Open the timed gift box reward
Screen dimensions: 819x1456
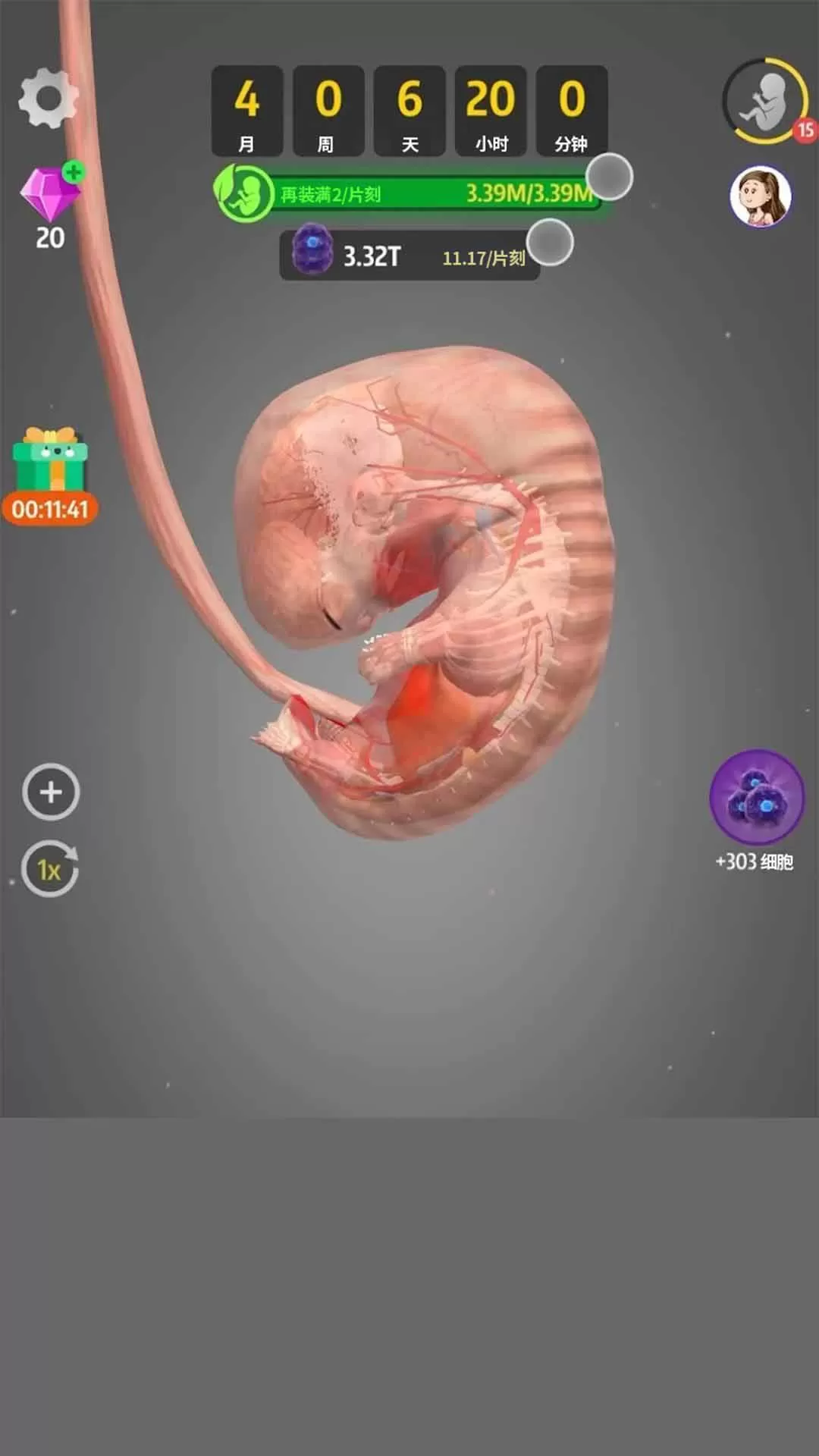point(50,463)
